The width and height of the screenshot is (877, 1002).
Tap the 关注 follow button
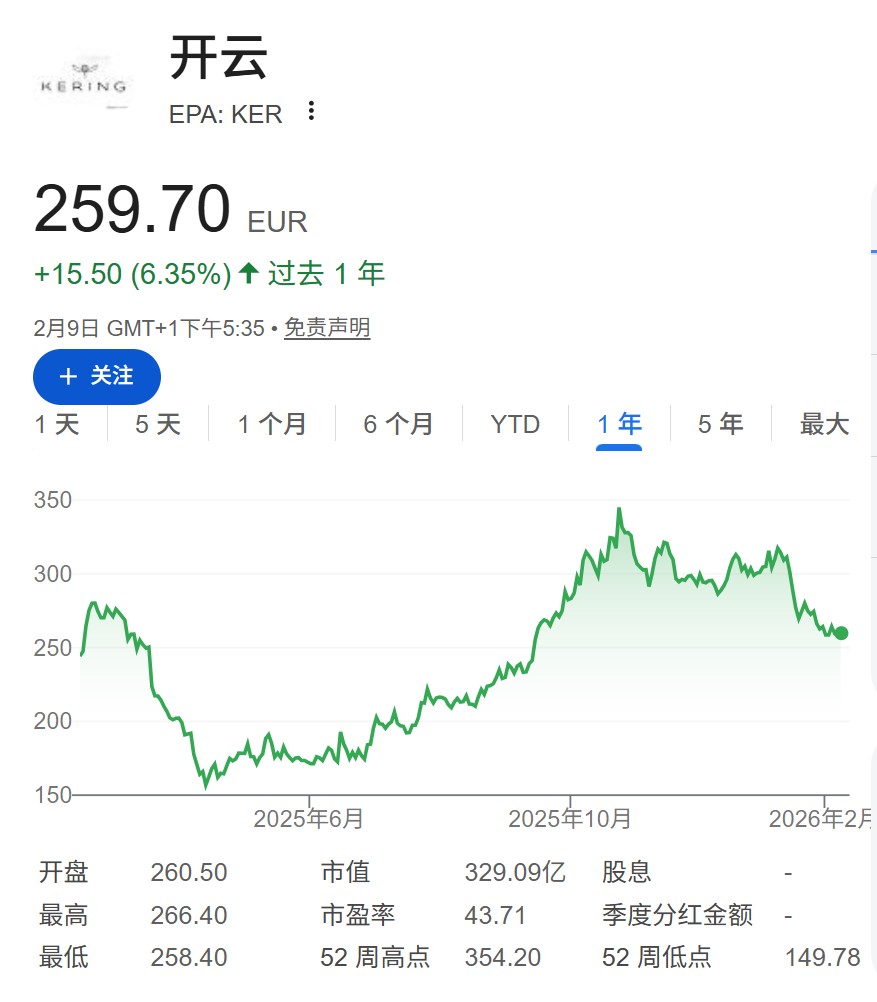click(97, 376)
